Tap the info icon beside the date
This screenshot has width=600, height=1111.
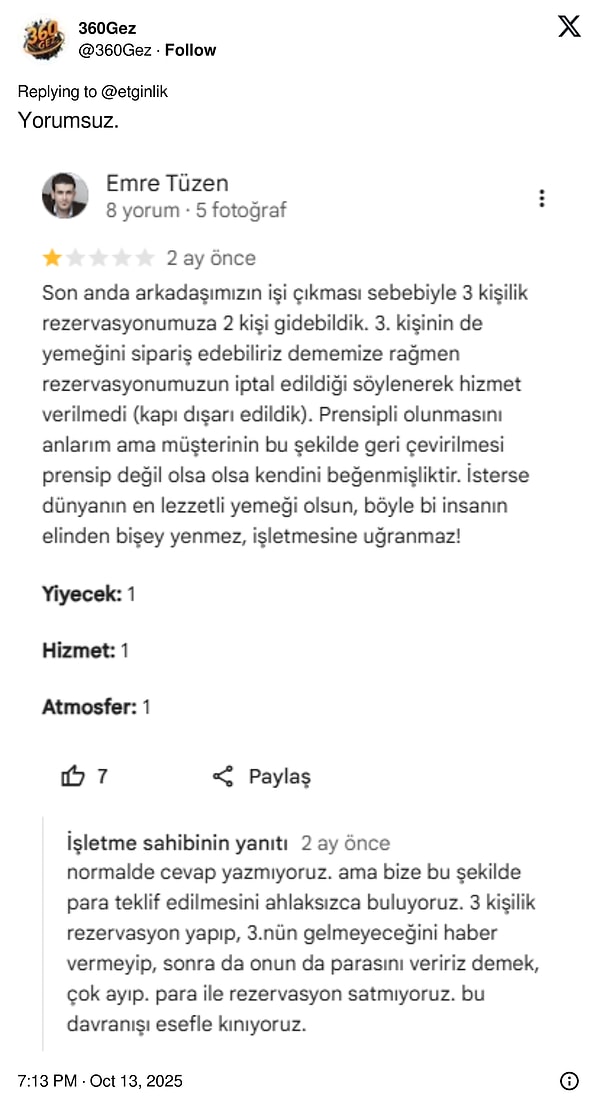[569, 1081]
